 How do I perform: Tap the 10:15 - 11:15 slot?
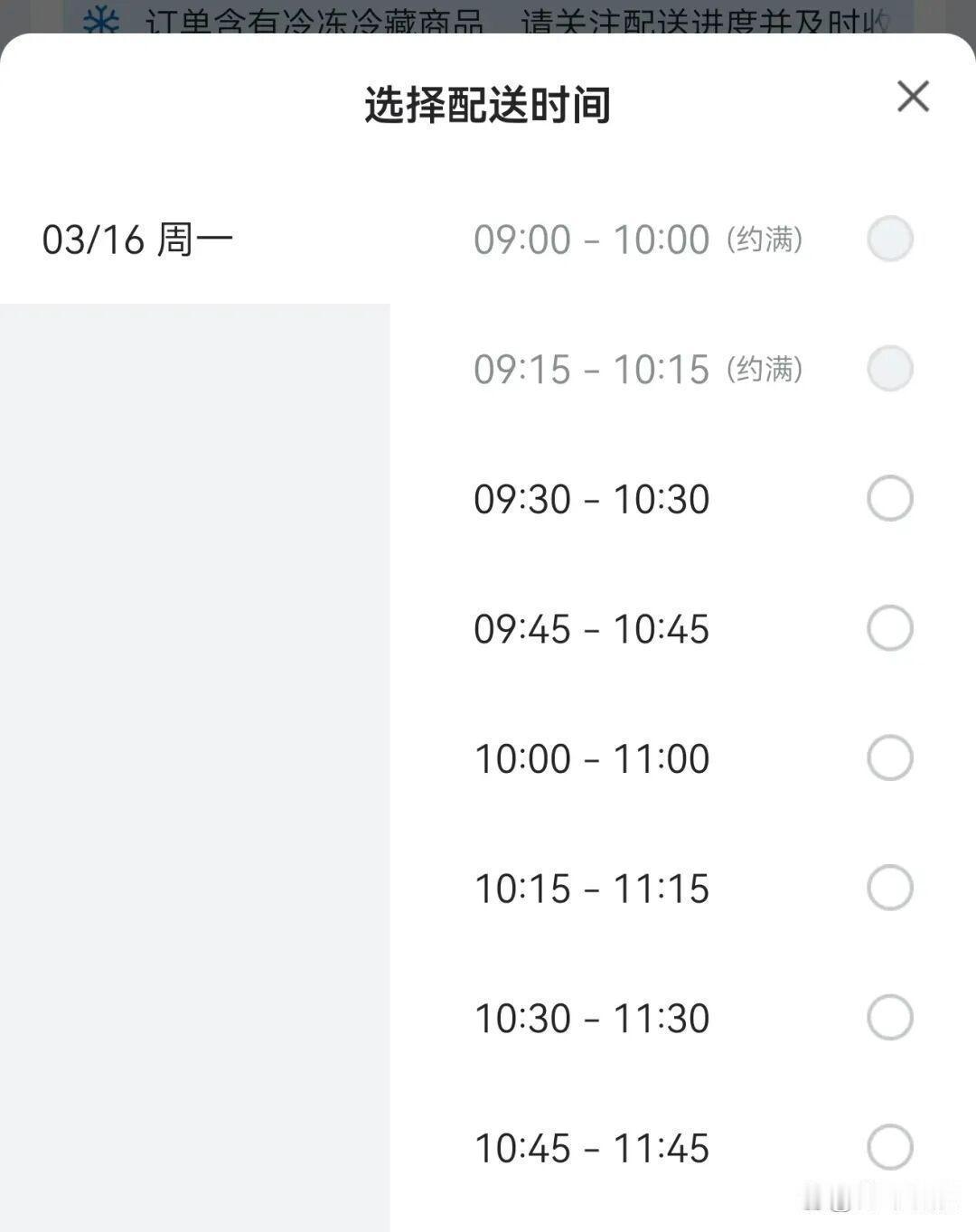(683, 888)
